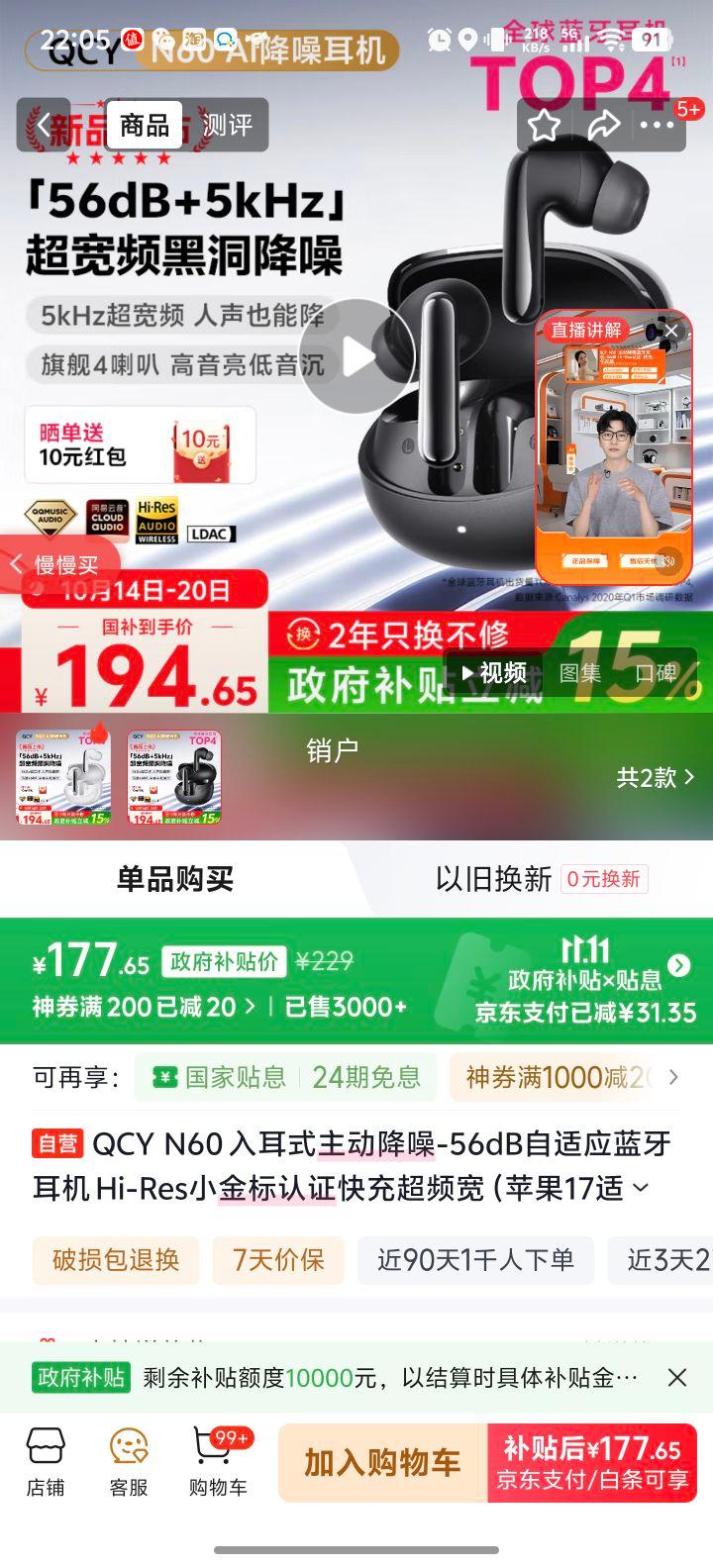Expand the full product title
This screenshot has width=713, height=1568.
642,1187
